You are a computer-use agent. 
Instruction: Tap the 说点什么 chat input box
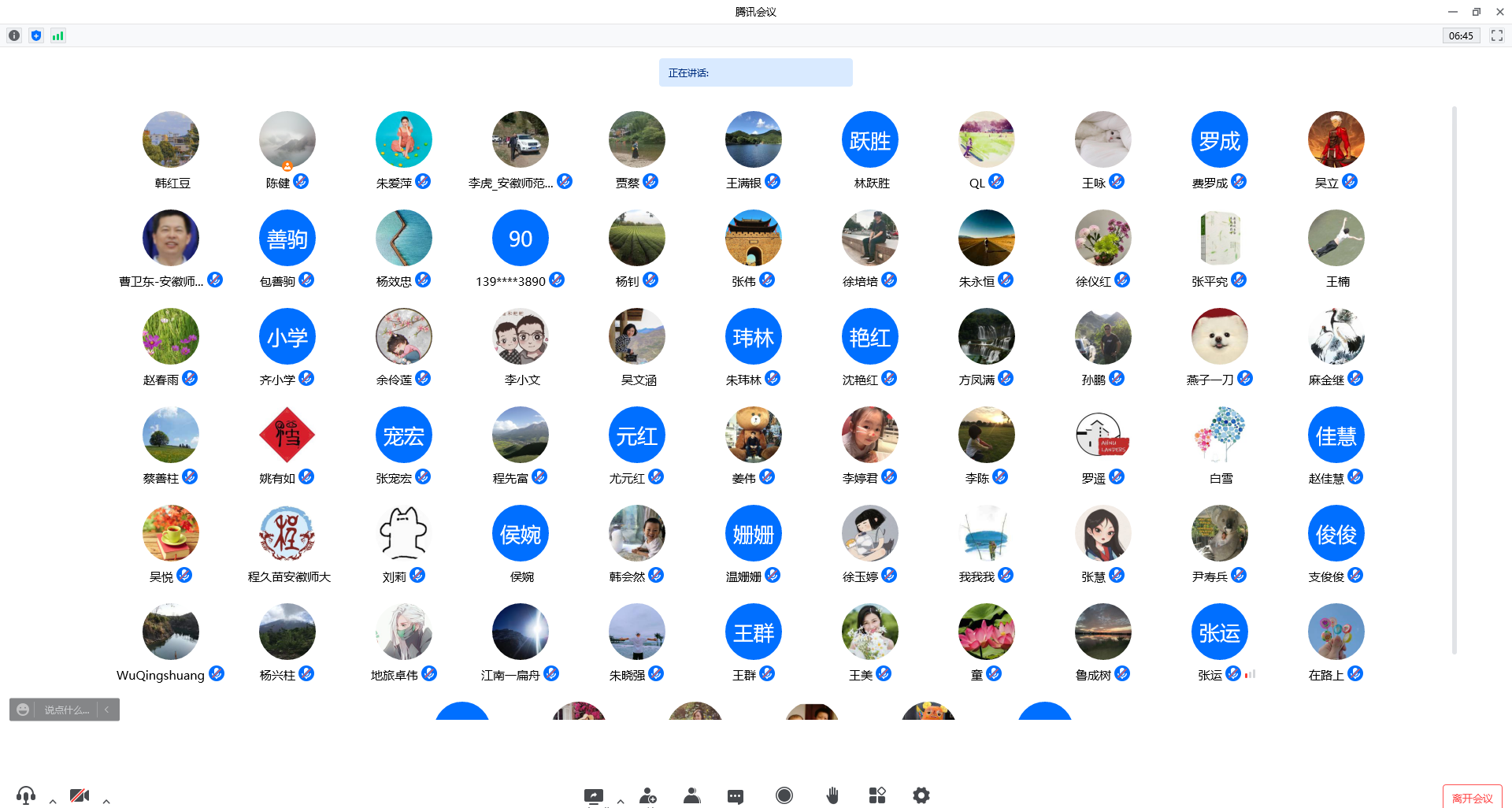67,710
